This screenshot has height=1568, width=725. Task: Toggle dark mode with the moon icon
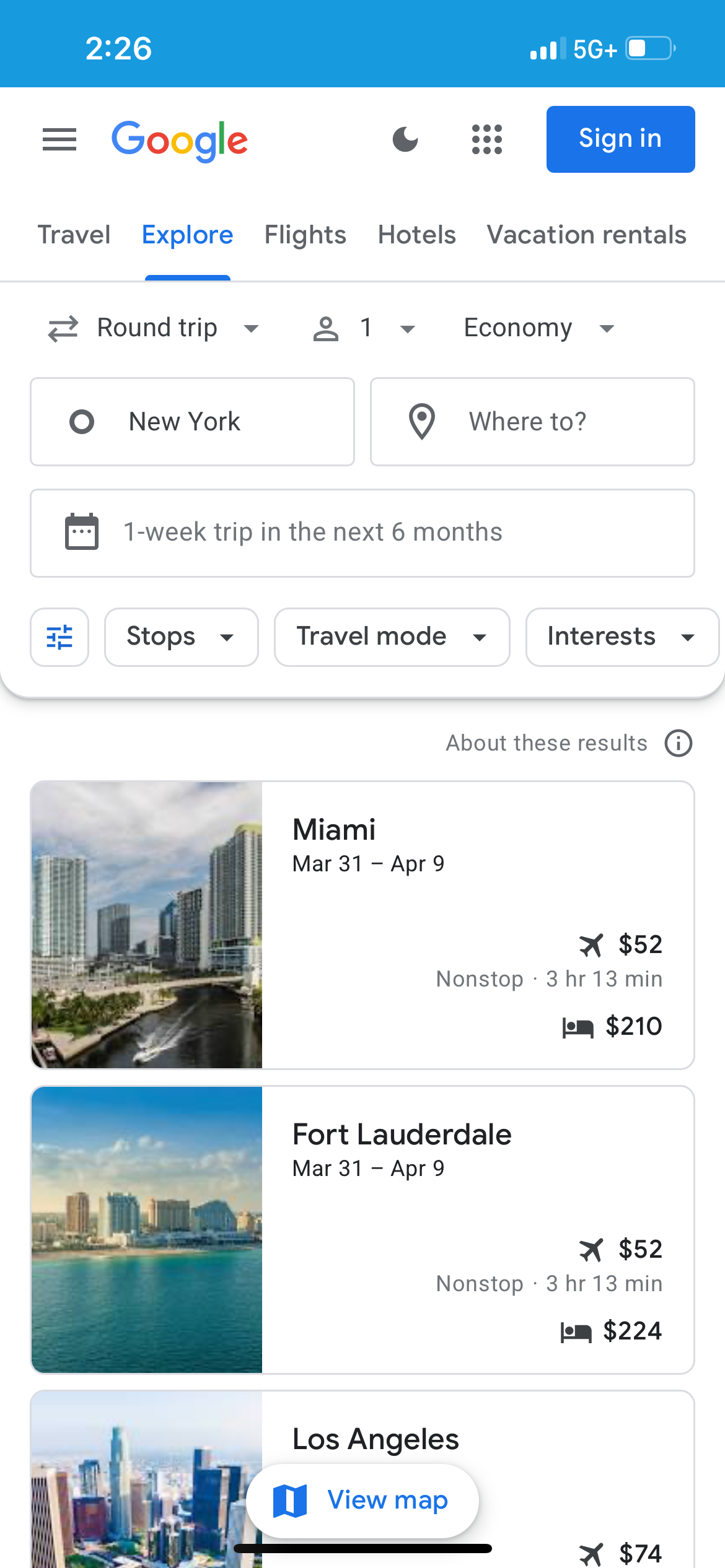point(406,139)
